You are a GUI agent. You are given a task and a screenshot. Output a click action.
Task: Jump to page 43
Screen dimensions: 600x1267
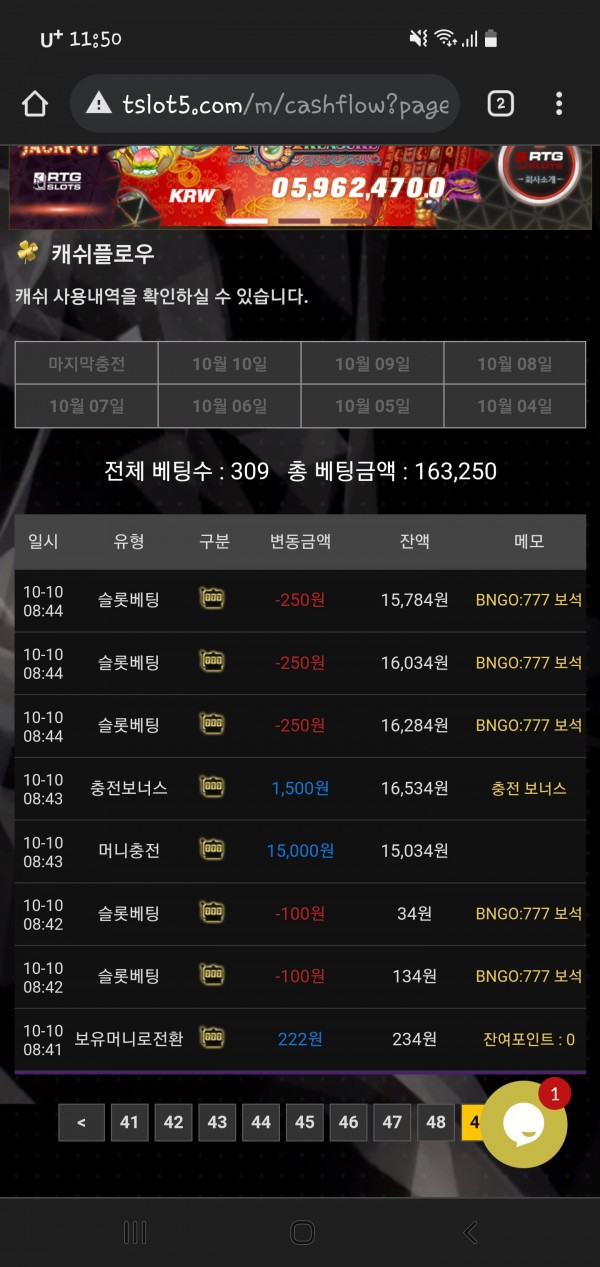217,1122
